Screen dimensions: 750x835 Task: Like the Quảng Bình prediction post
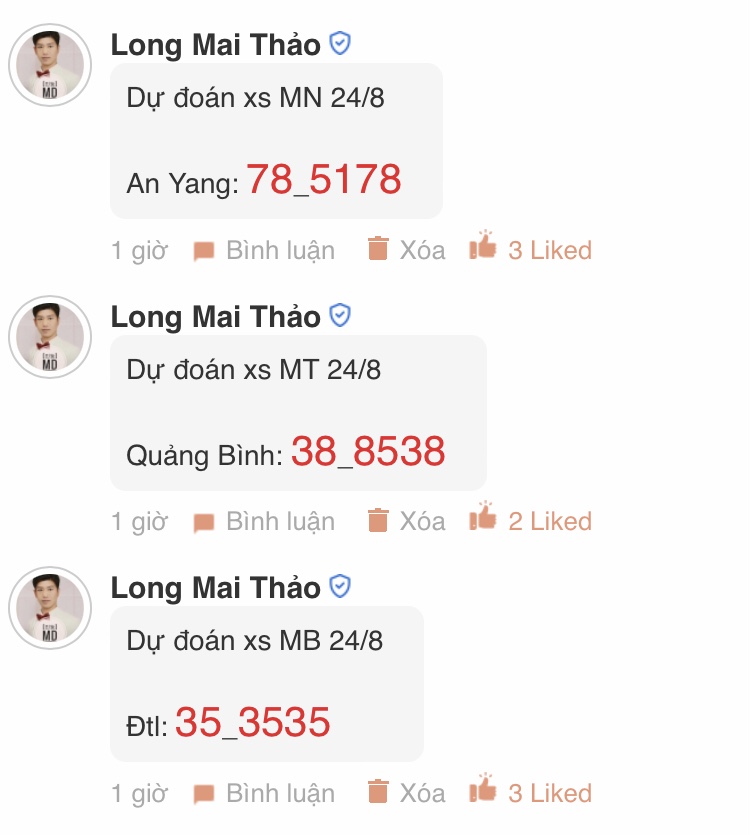click(531, 520)
